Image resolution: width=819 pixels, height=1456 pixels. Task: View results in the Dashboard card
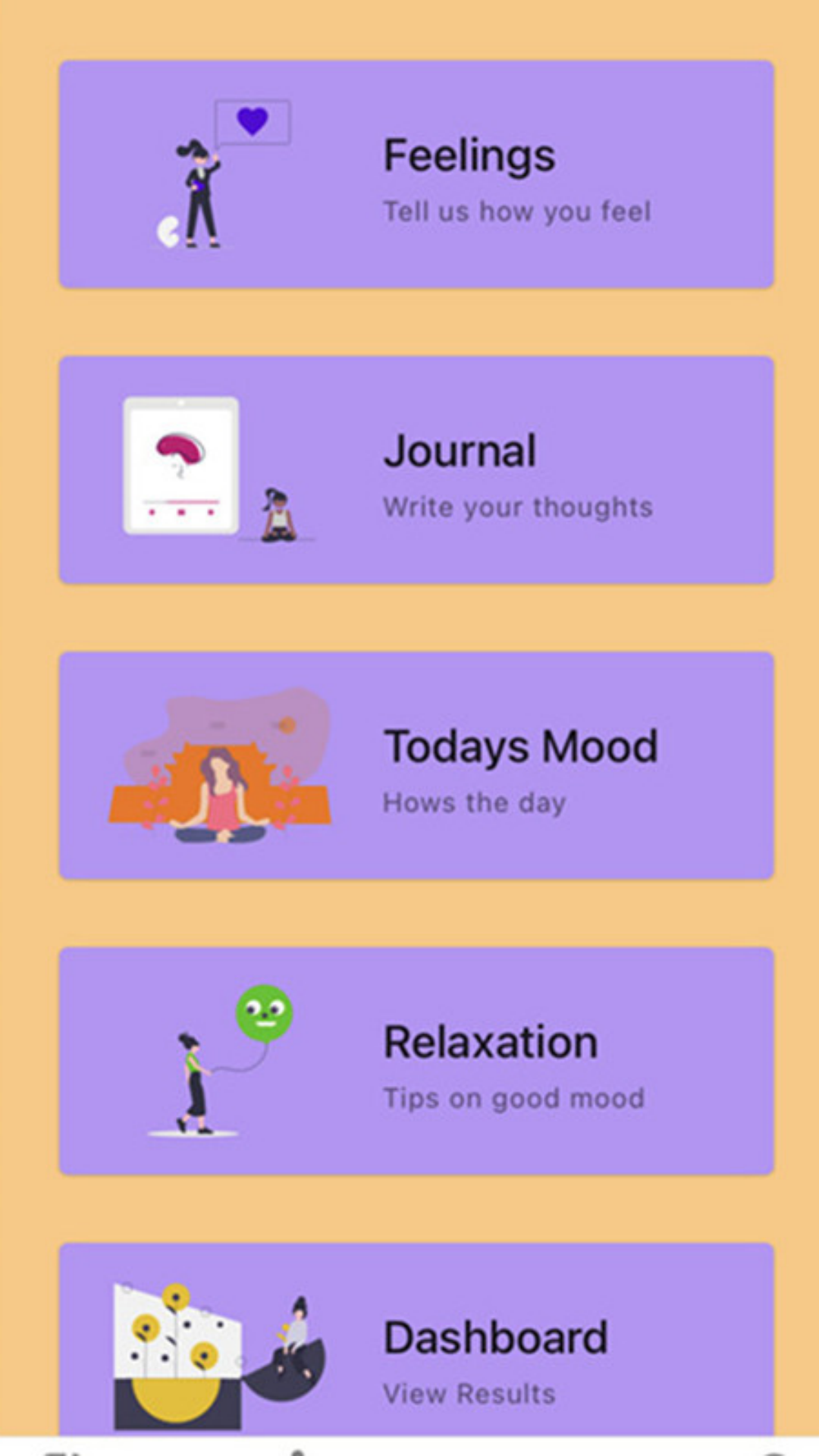(416, 1342)
